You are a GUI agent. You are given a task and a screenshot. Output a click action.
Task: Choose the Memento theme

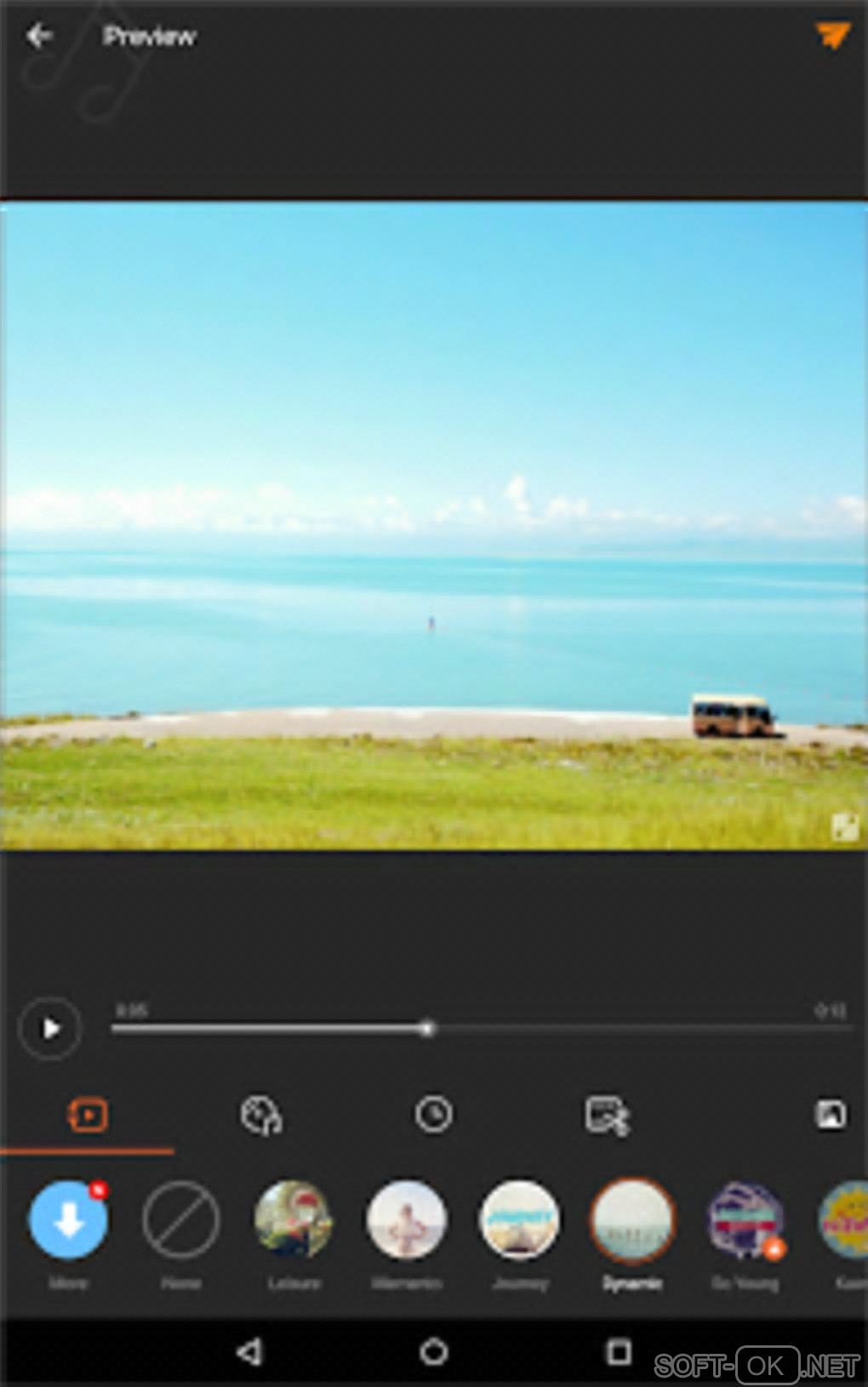point(406,1220)
